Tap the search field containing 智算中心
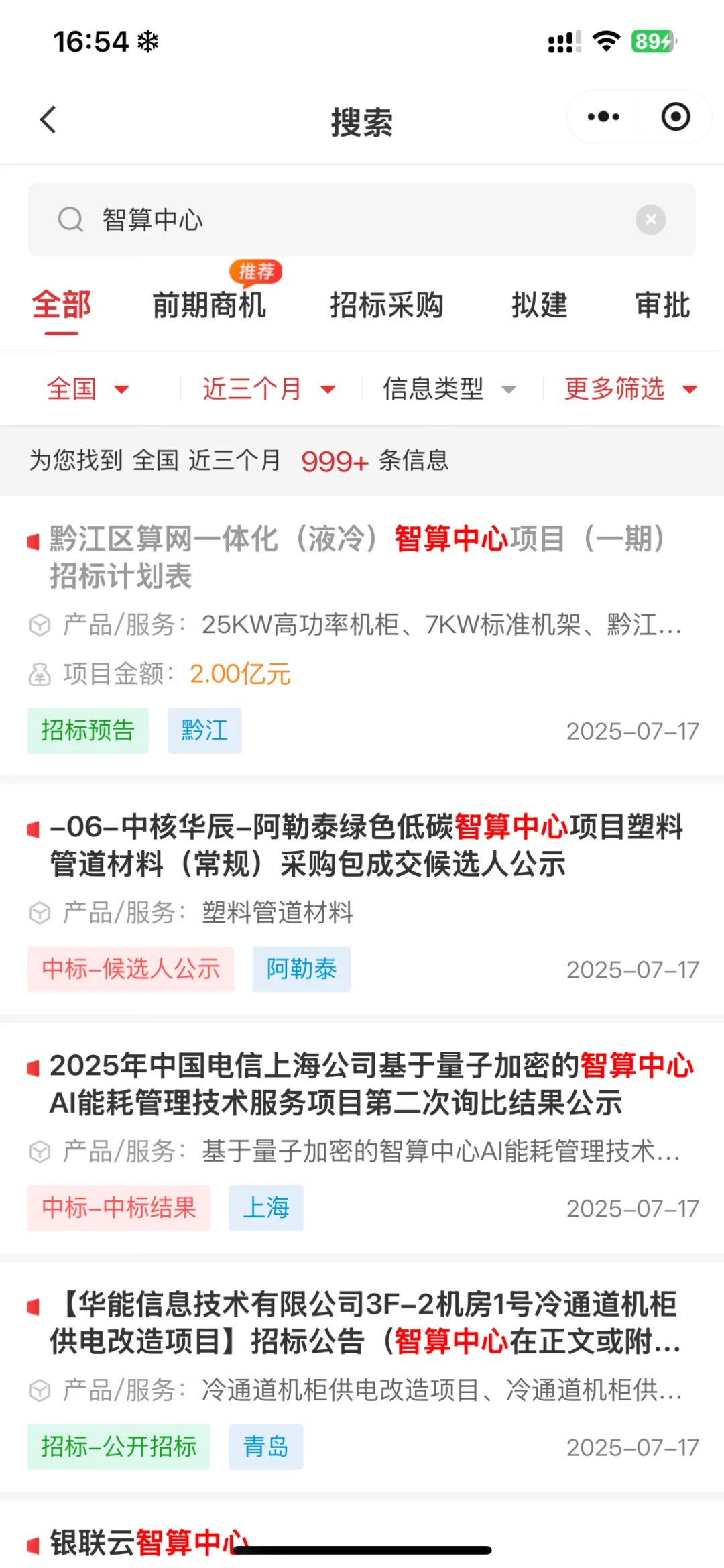The image size is (724, 1568). 361,219
